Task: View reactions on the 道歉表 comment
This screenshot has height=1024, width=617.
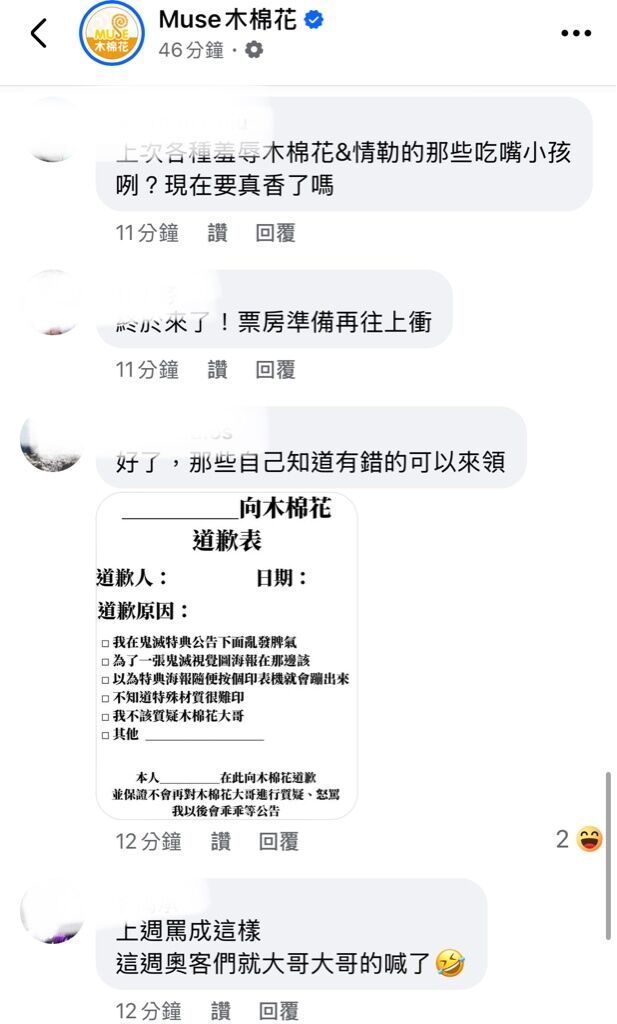Action: (x=579, y=840)
